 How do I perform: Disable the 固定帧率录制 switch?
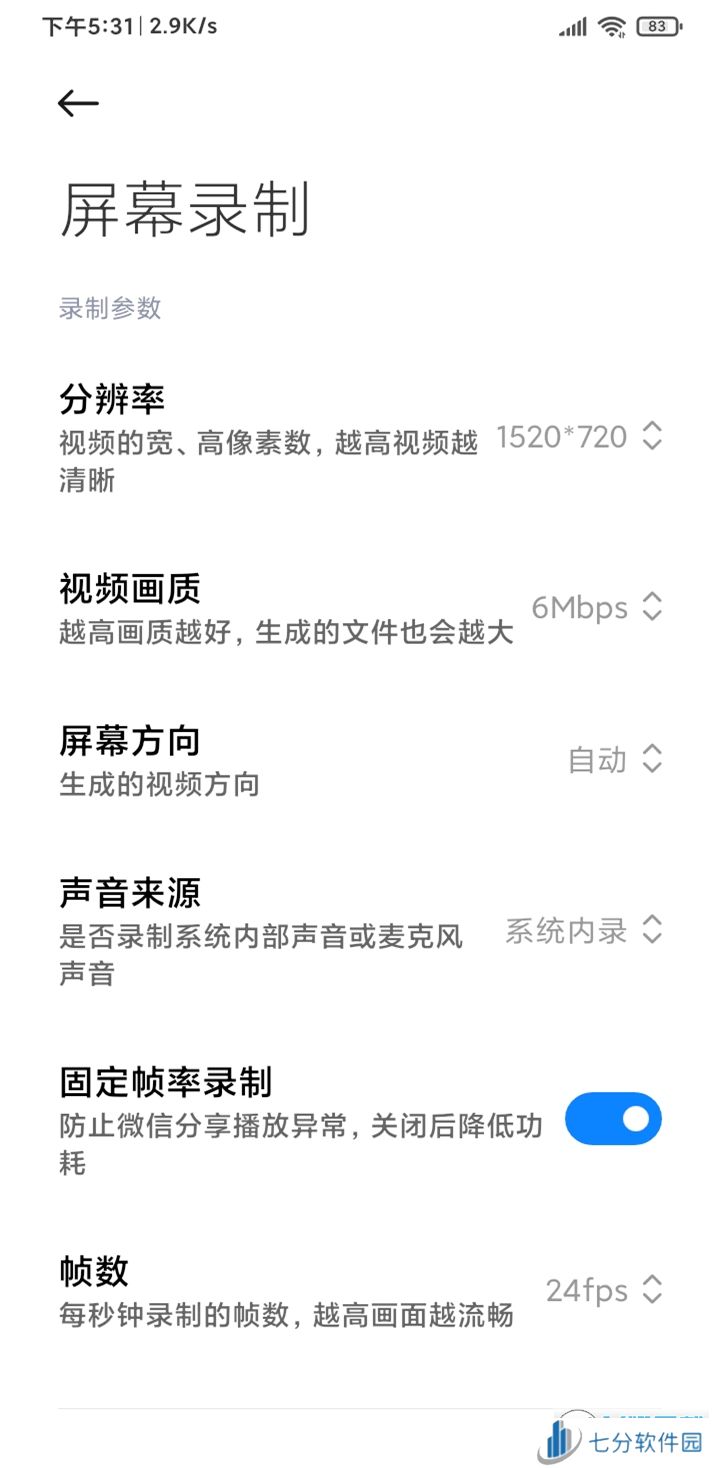pyautogui.click(x=613, y=1118)
